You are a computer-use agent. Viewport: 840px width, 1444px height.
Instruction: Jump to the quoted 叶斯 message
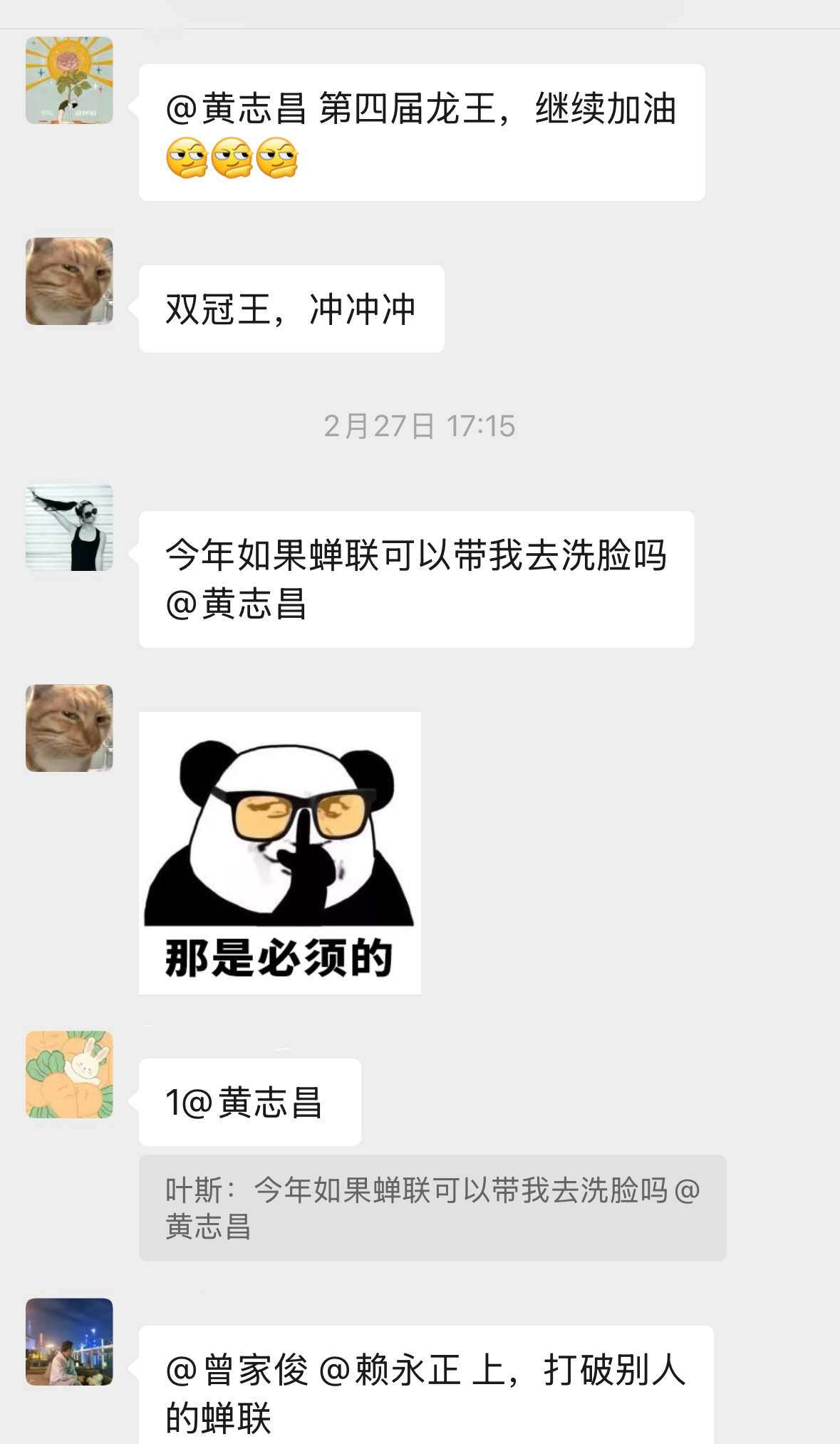pos(432,1208)
